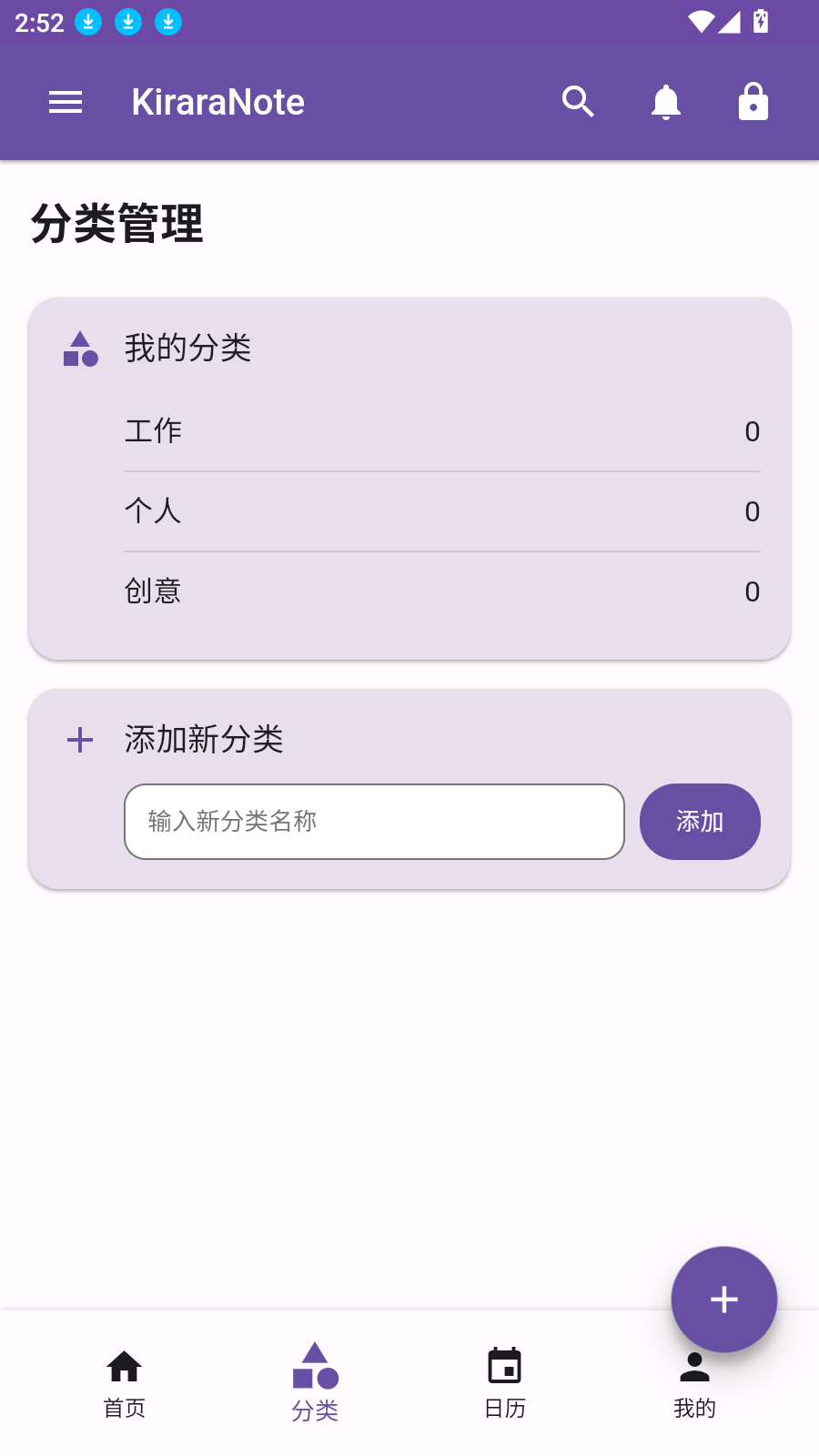This screenshot has height=1456, width=819.
Task: Tap a download icon in the status bar
Action: pyautogui.click(x=88, y=22)
